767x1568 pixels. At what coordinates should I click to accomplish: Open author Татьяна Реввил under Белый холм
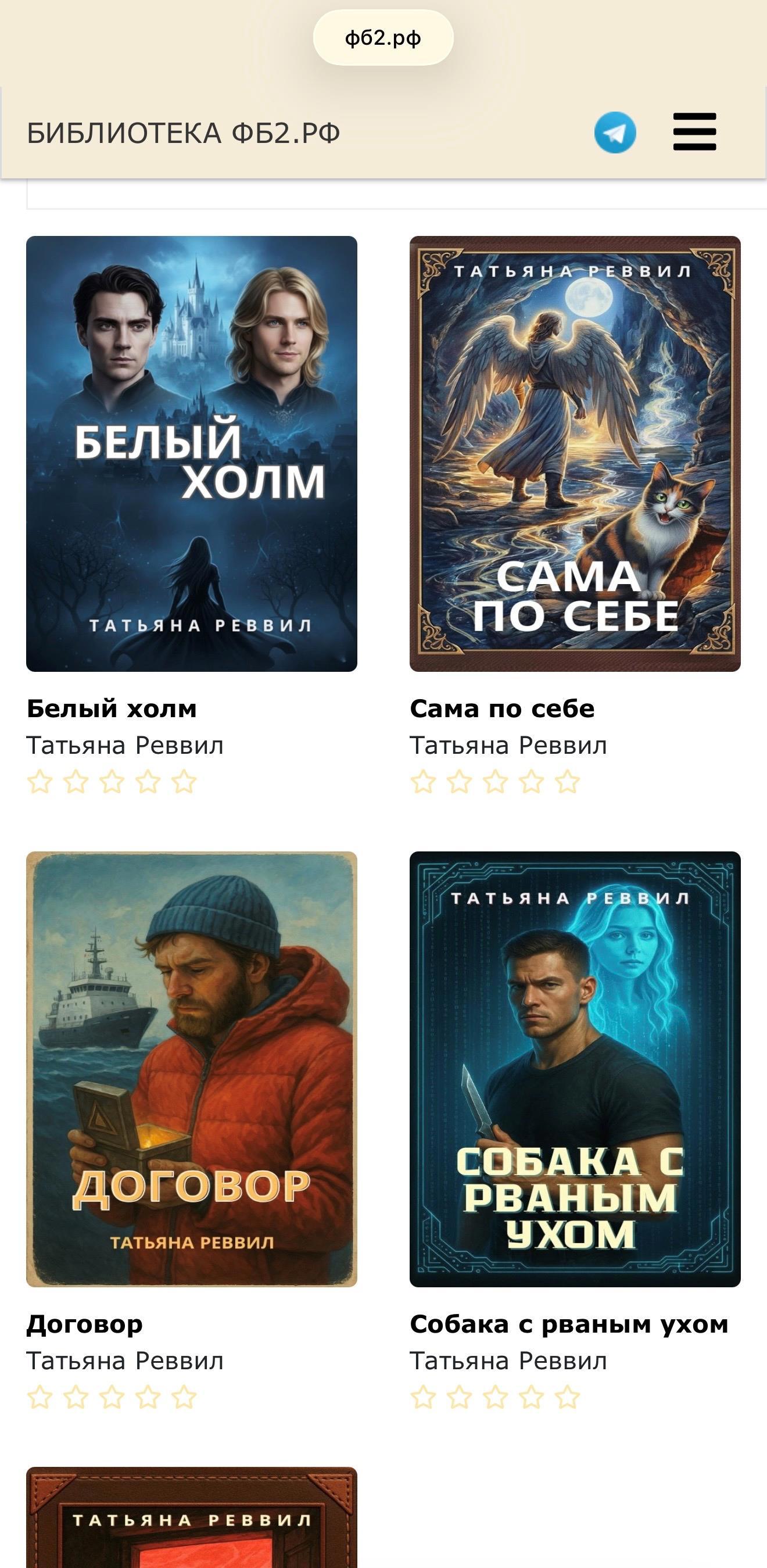(x=125, y=745)
